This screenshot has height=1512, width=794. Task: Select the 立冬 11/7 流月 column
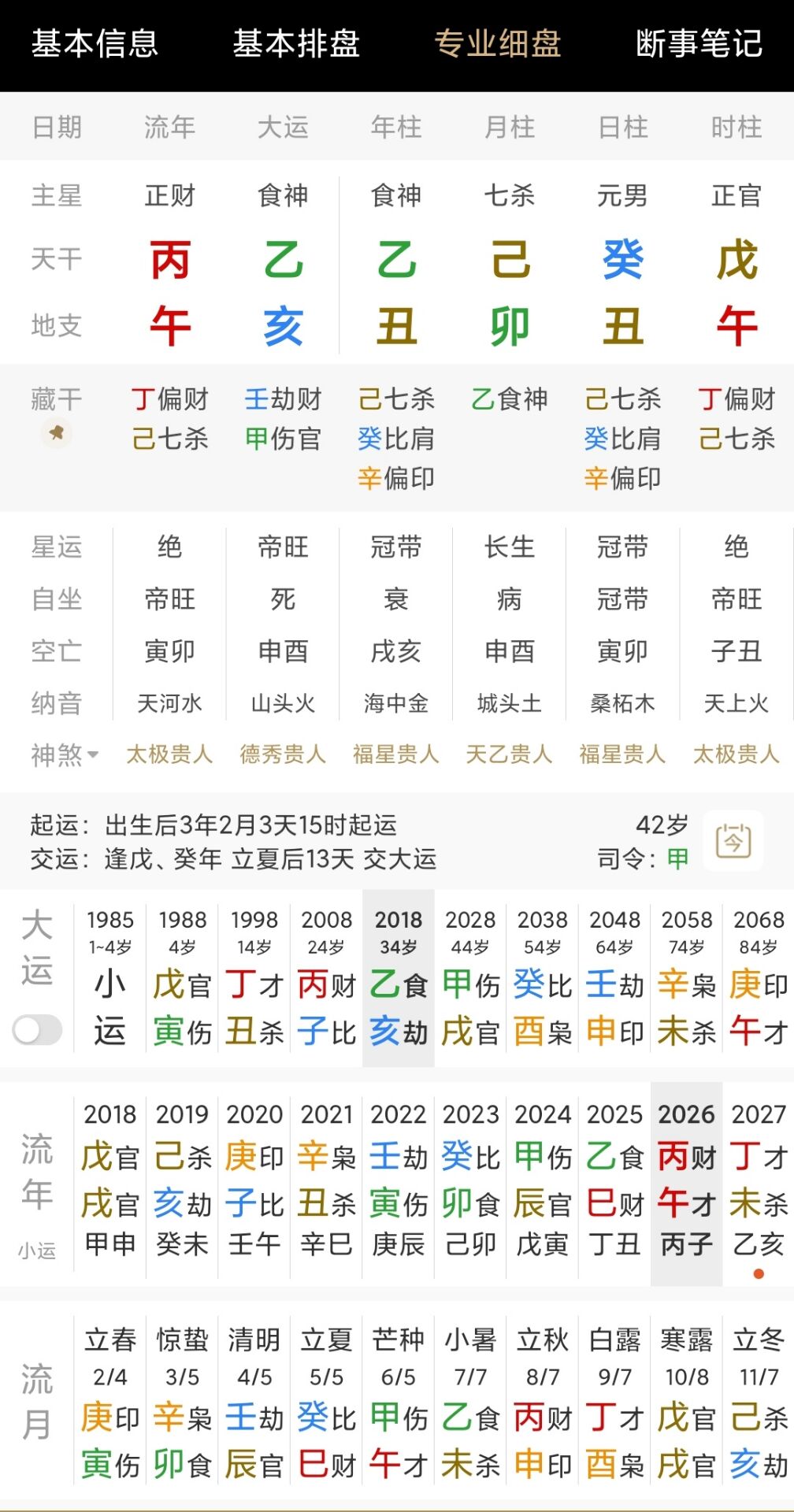coord(759,1402)
